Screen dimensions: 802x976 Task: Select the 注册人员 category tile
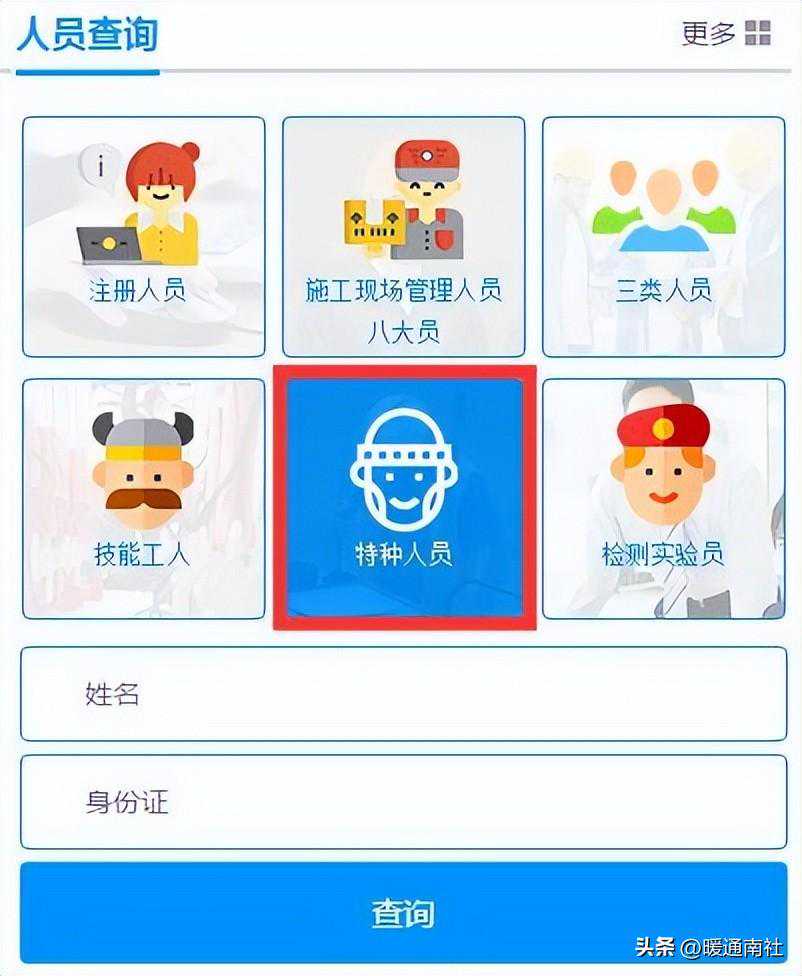(144, 237)
